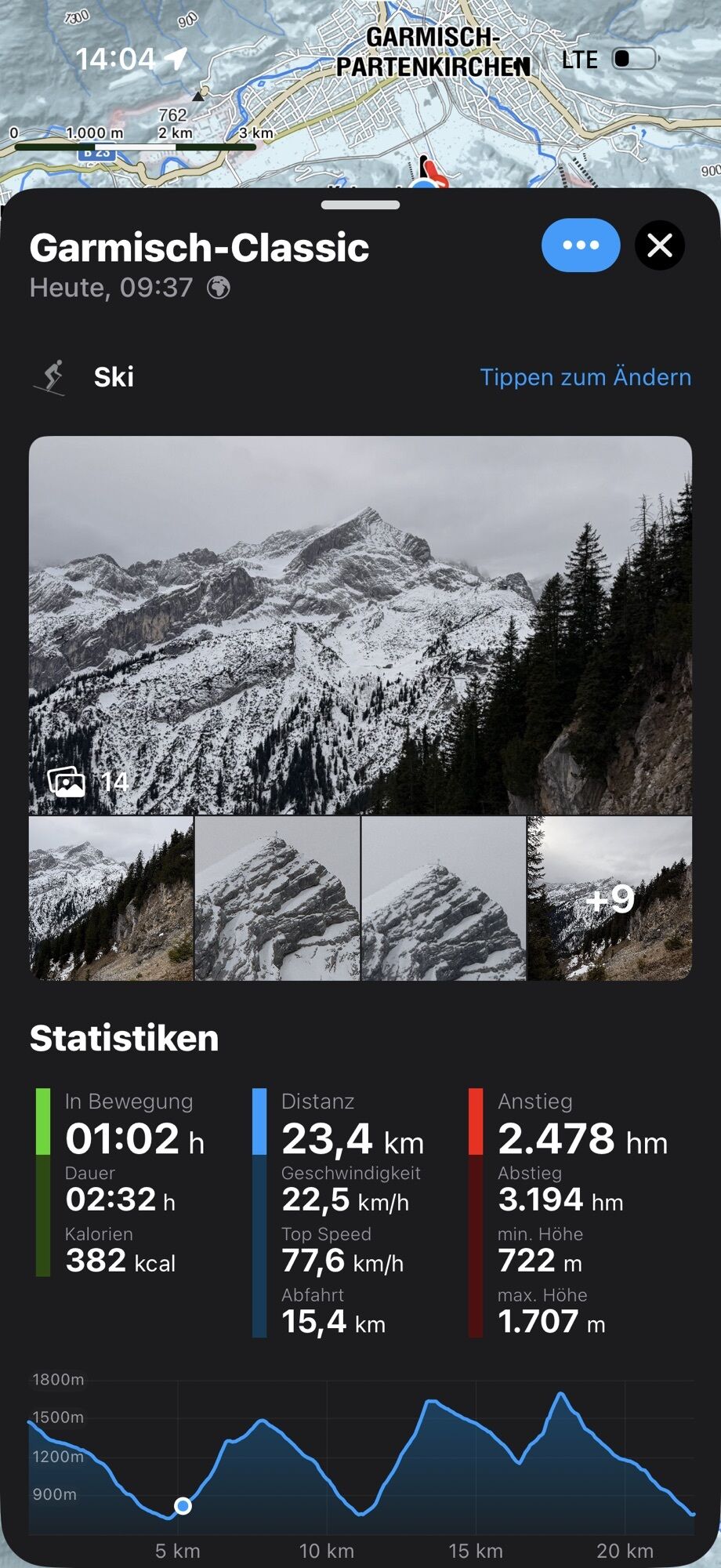Tap the sheet handle to collapse panel
This screenshot has height=1568, width=721.
(360, 205)
